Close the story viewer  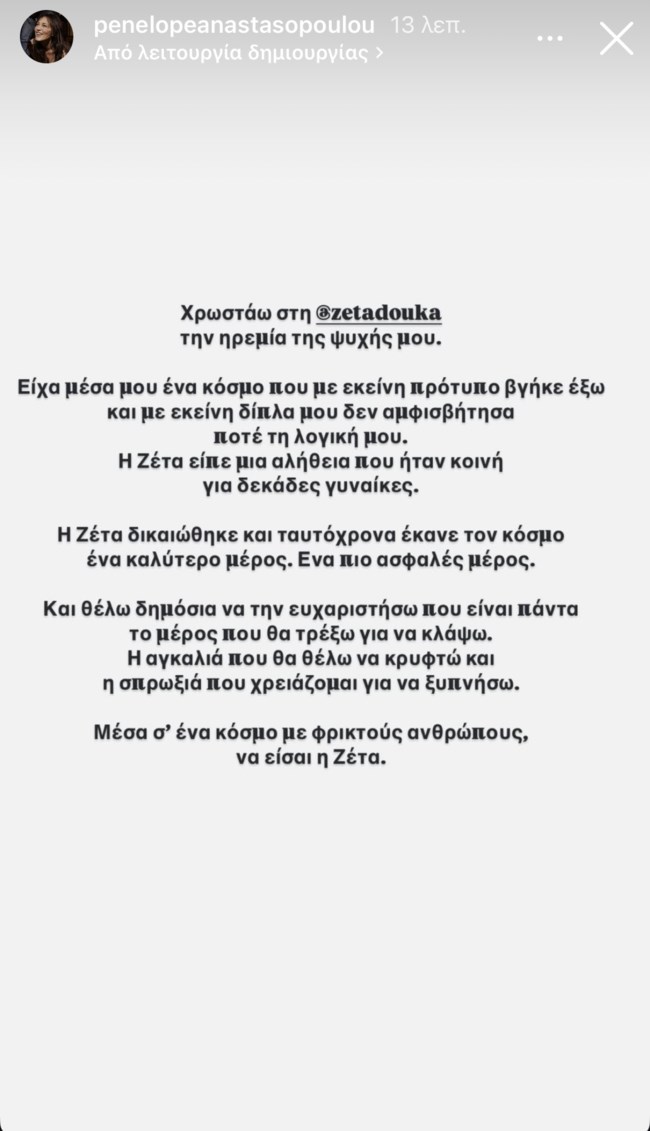click(x=615, y=38)
